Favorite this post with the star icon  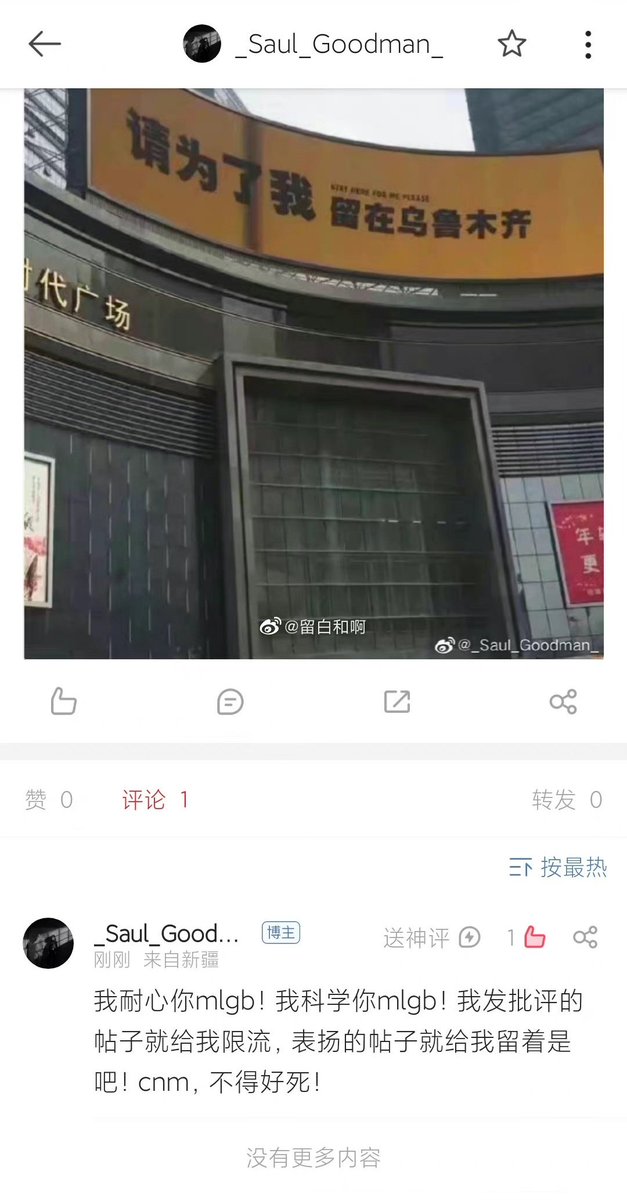point(512,44)
